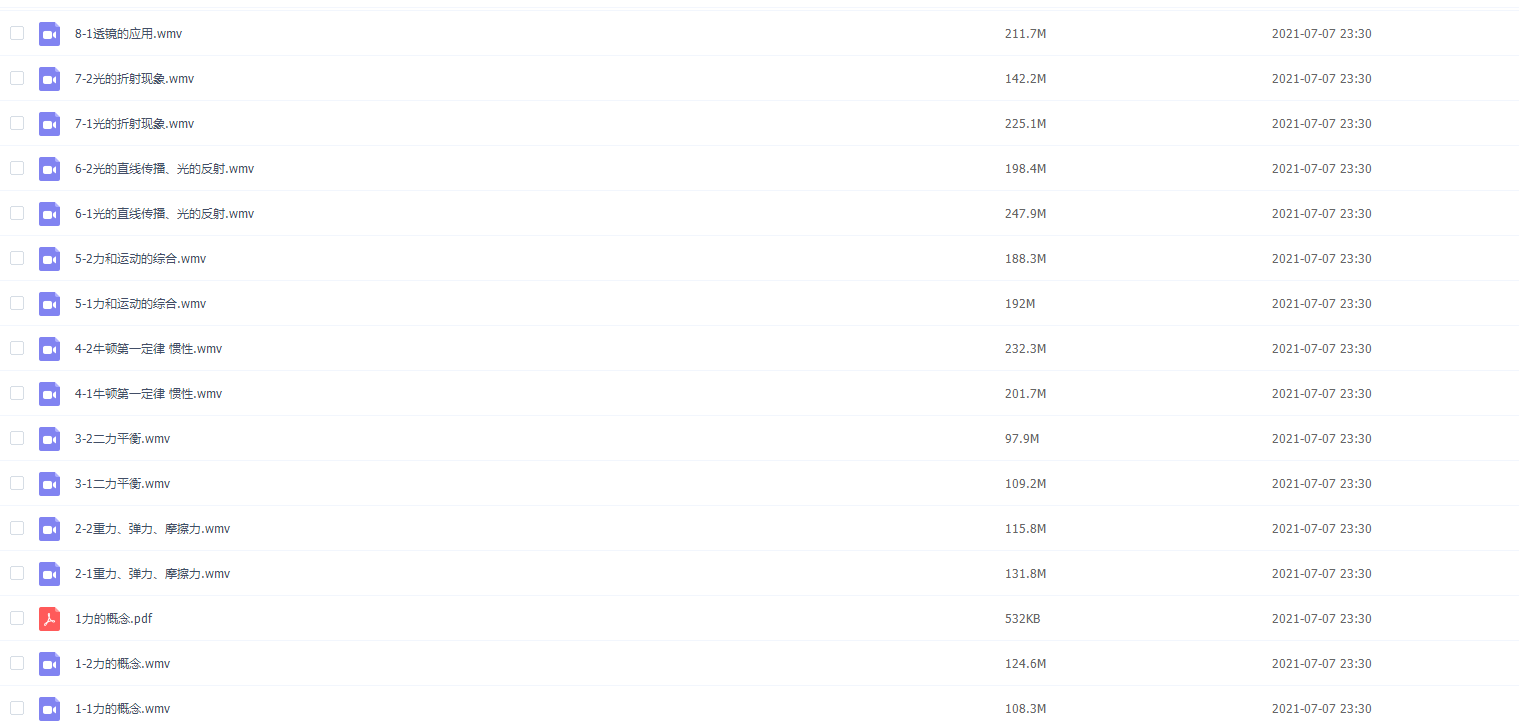Open 4-2牛顿第一定律 惯性.wmv
This screenshot has height=728, width=1519.
(x=148, y=349)
